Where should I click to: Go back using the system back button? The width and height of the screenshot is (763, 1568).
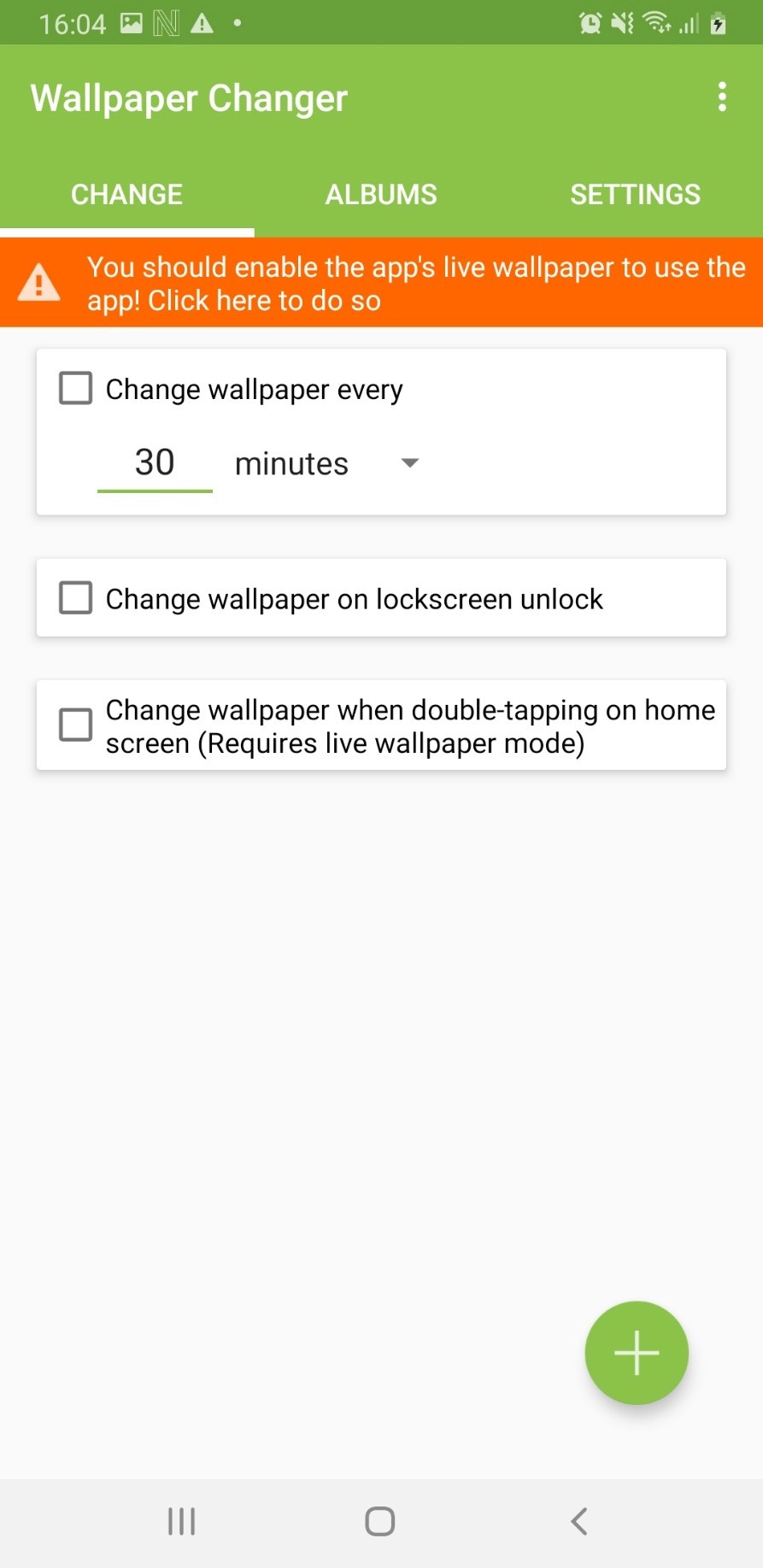click(578, 1521)
